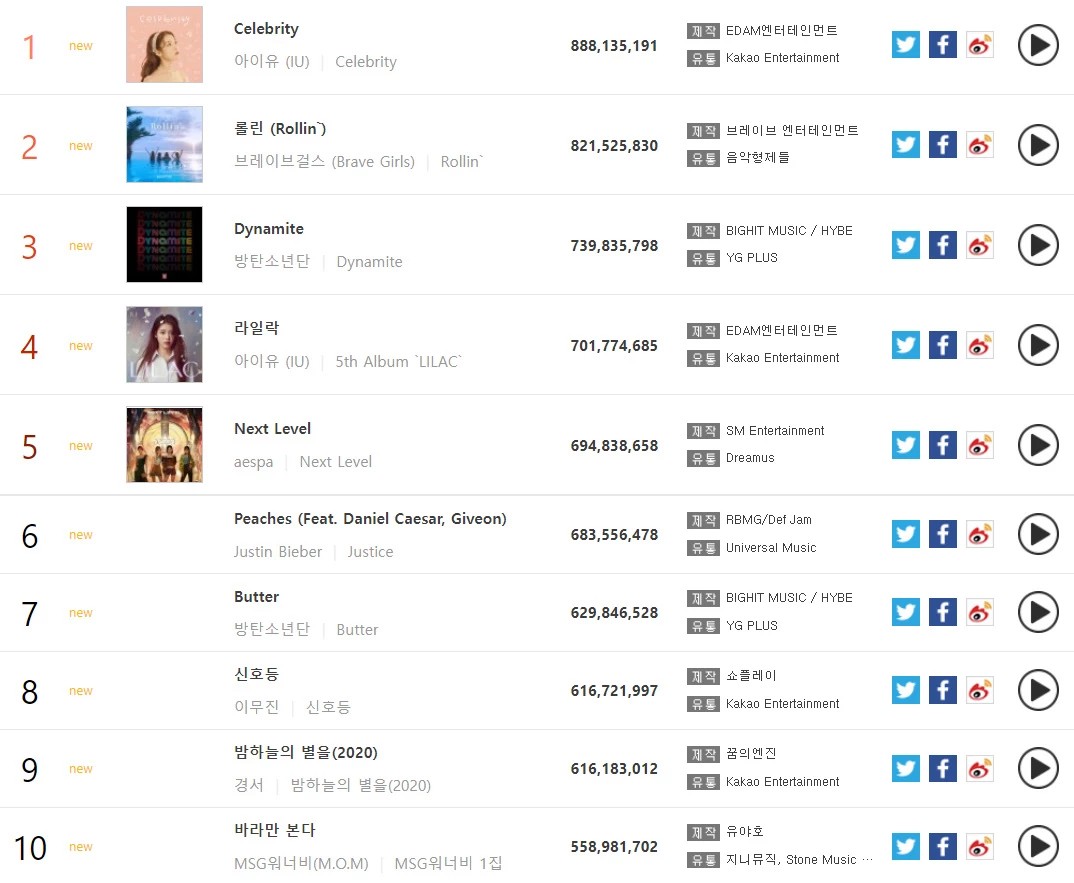The width and height of the screenshot is (1074, 883).
Task: Share 라일락 on Weibo
Action: point(980,345)
